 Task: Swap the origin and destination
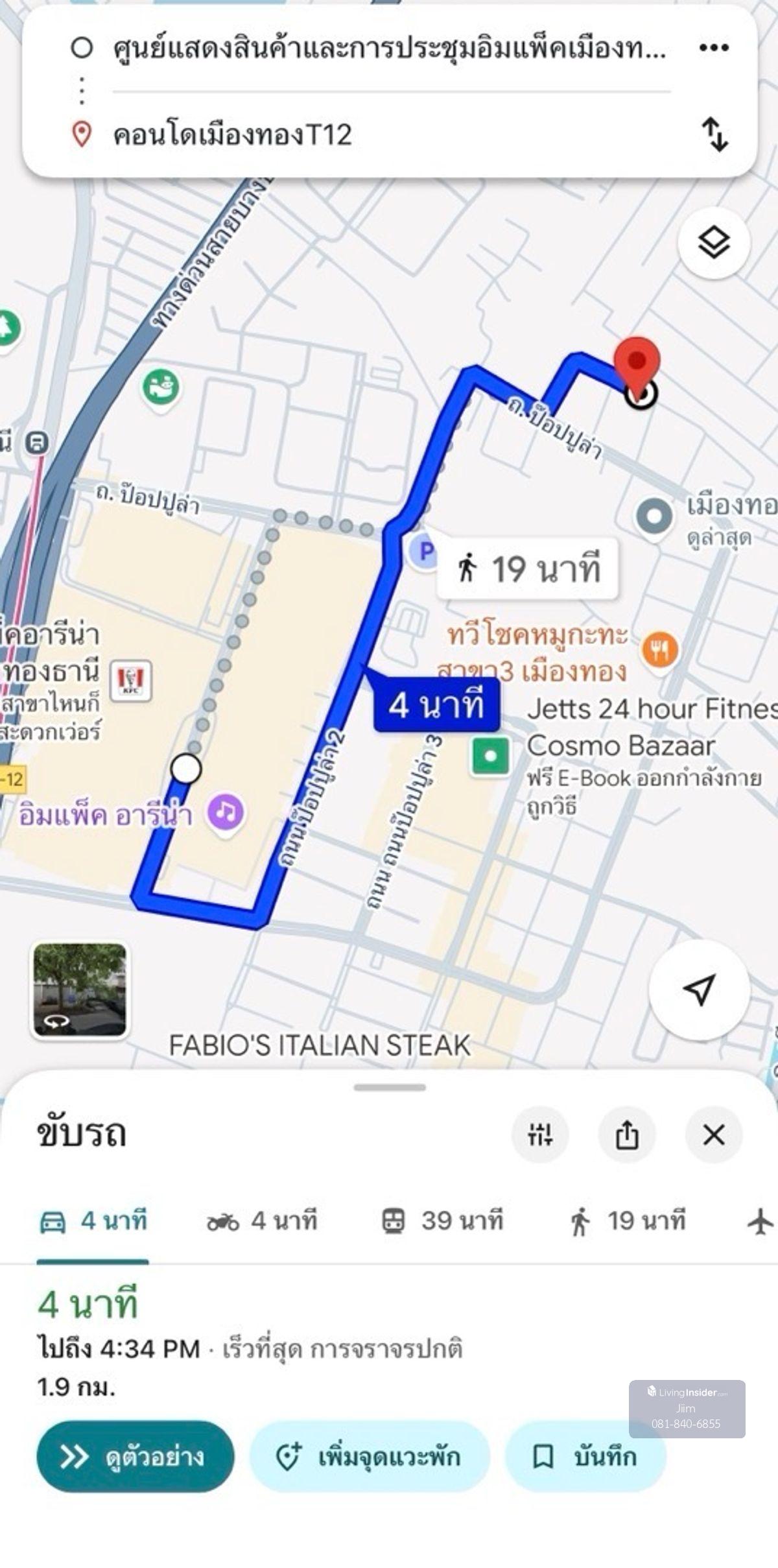coord(714,134)
